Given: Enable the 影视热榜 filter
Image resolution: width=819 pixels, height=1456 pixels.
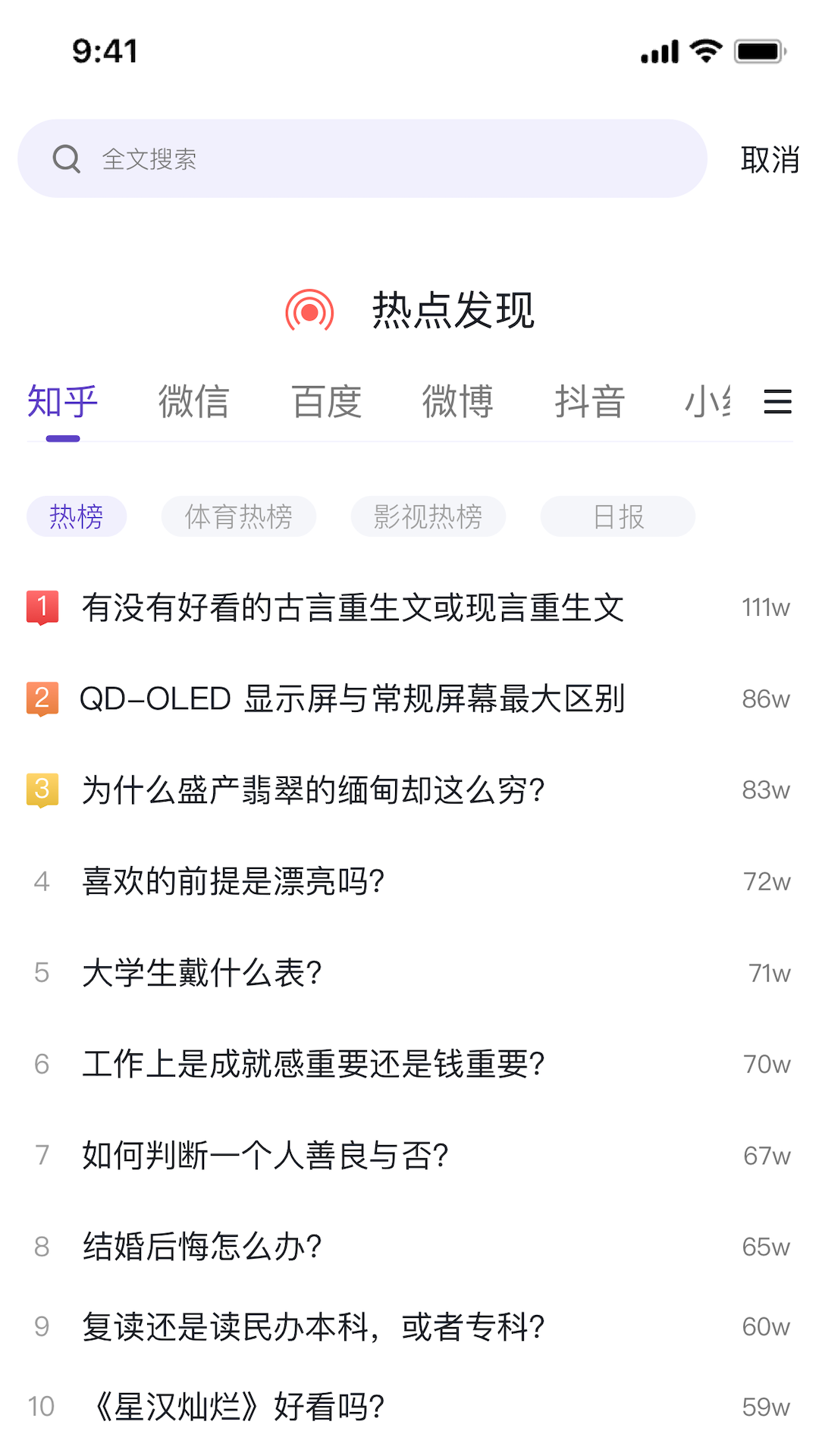Looking at the screenshot, I should click(x=428, y=516).
